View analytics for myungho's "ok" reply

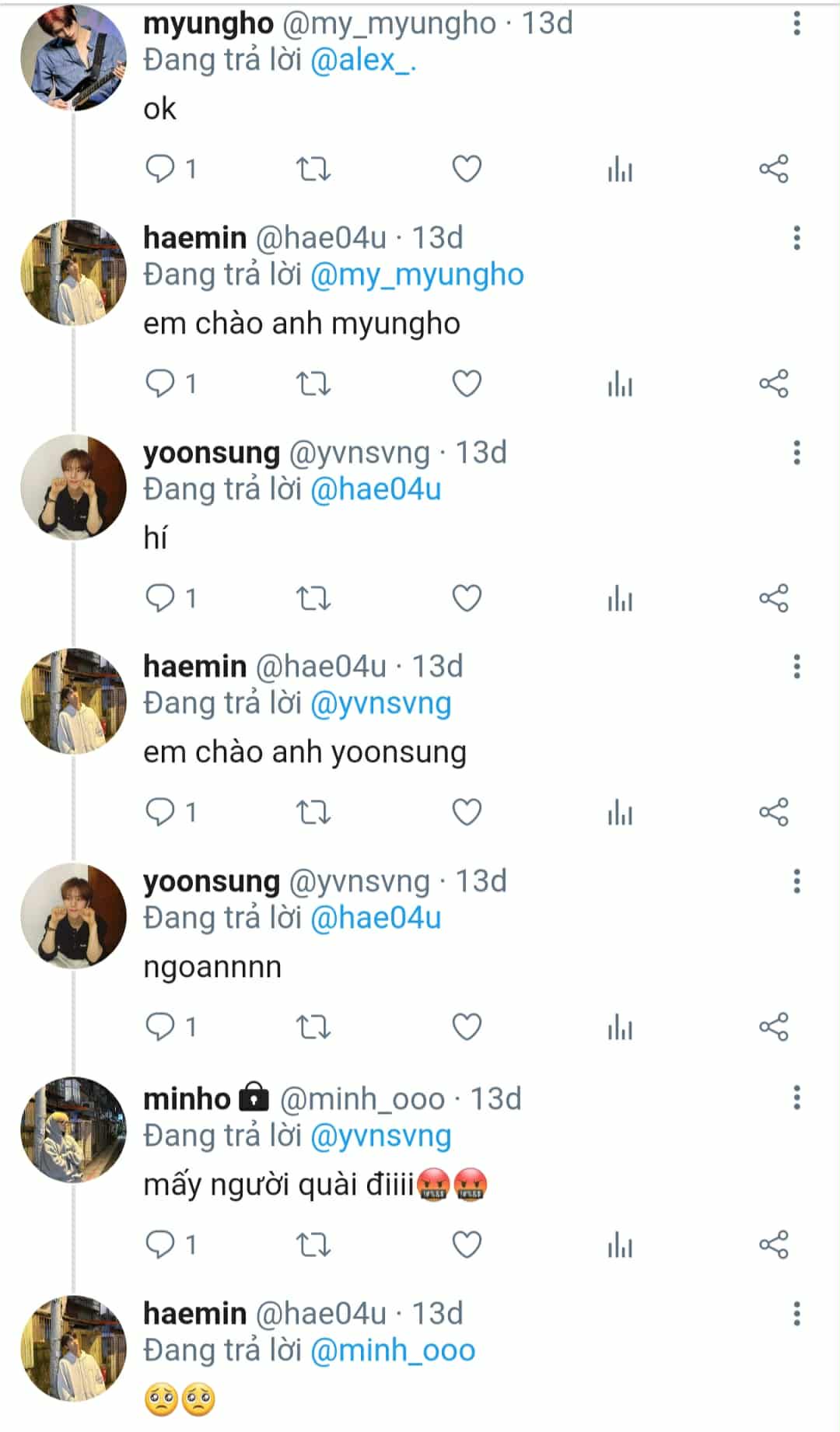pyautogui.click(x=620, y=169)
